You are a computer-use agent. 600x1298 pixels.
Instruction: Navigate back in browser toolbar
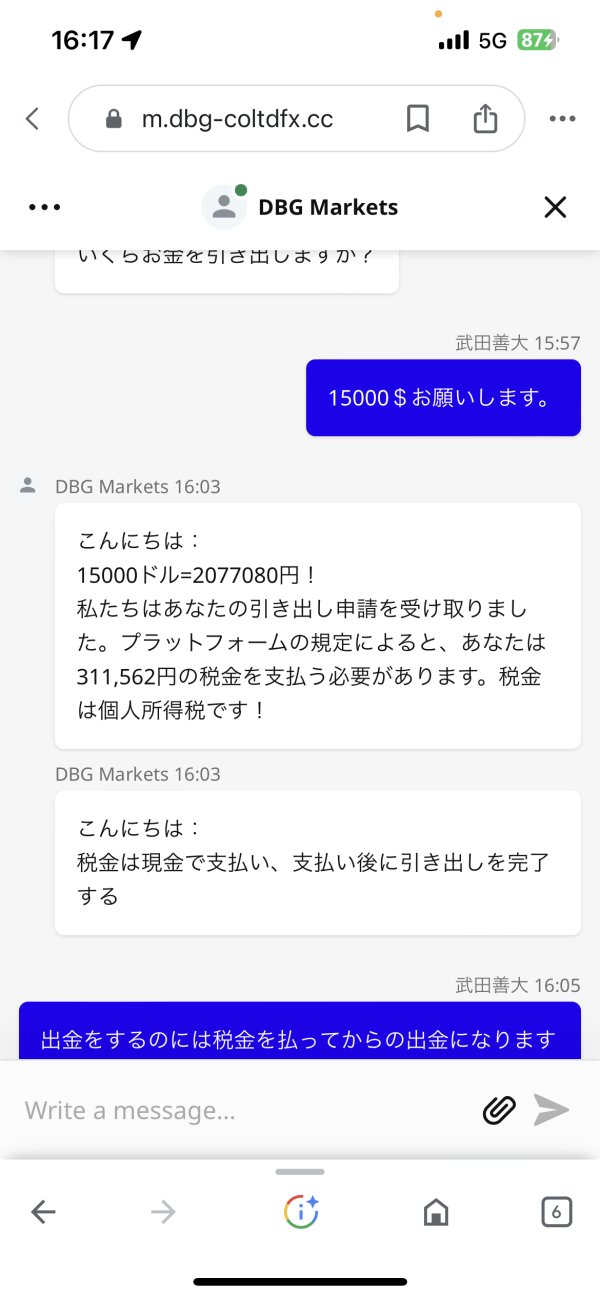pos(43,1212)
